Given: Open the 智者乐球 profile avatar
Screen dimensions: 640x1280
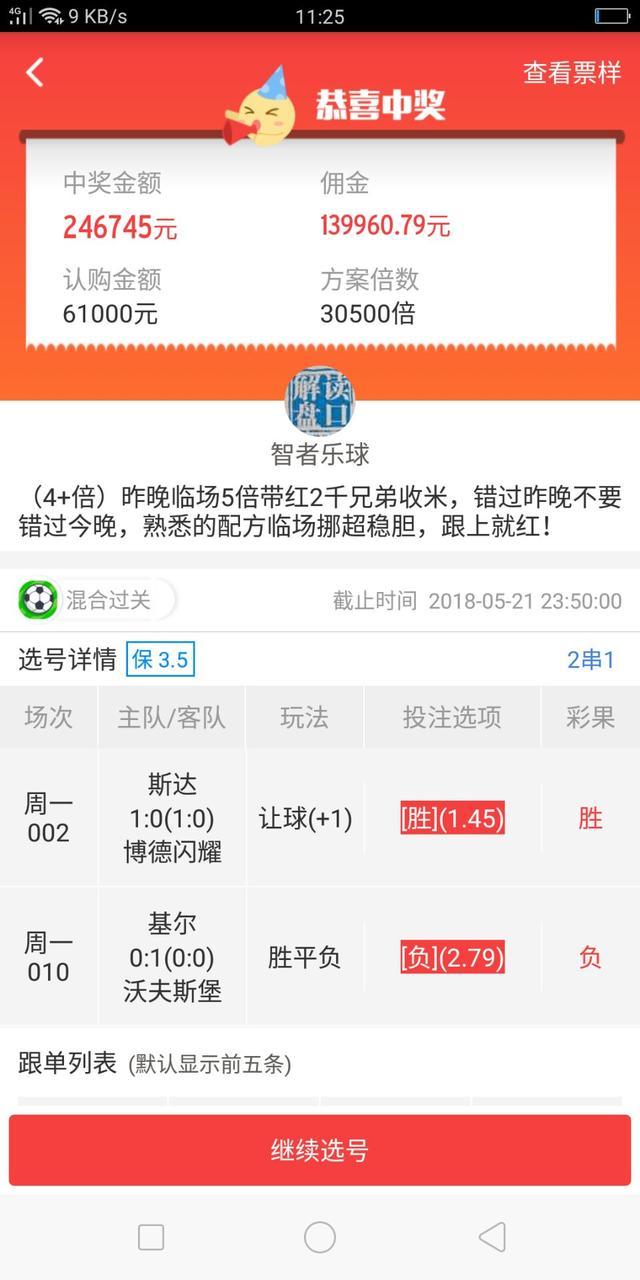Looking at the screenshot, I should click(x=320, y=400).
